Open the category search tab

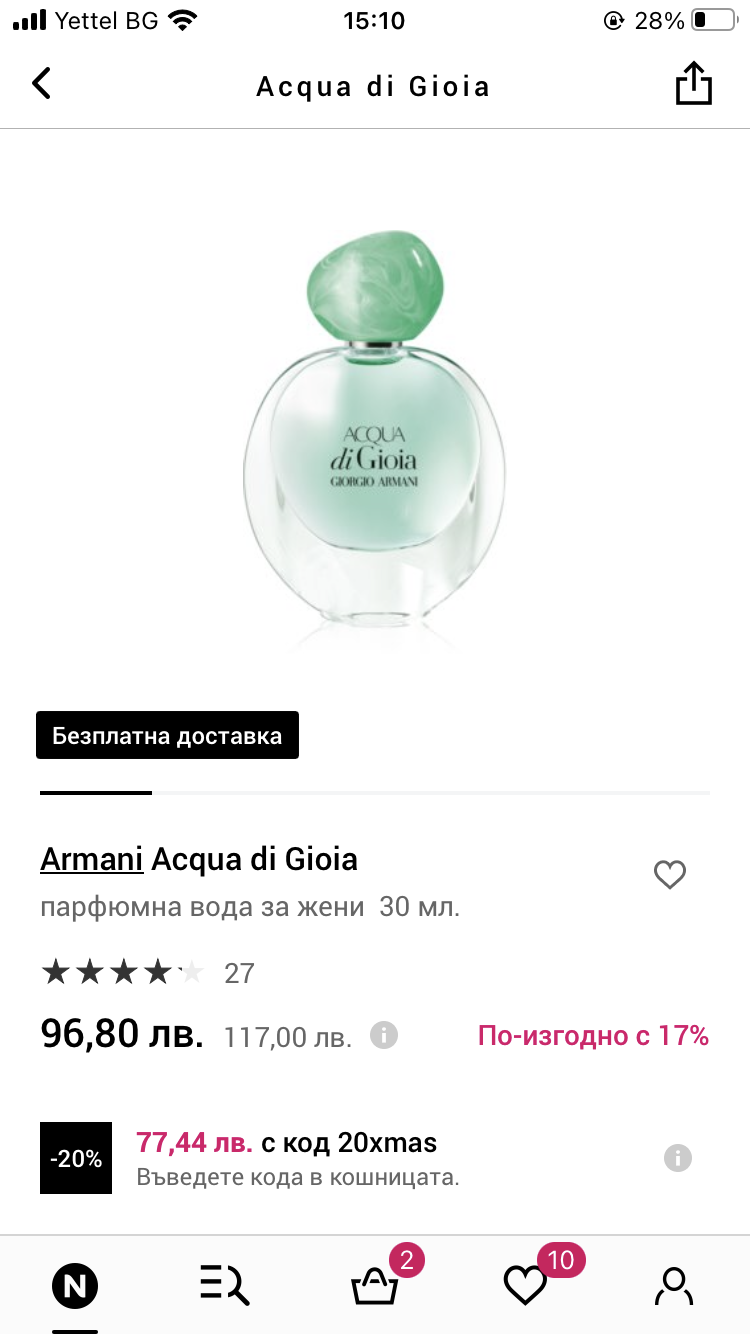224,1286
